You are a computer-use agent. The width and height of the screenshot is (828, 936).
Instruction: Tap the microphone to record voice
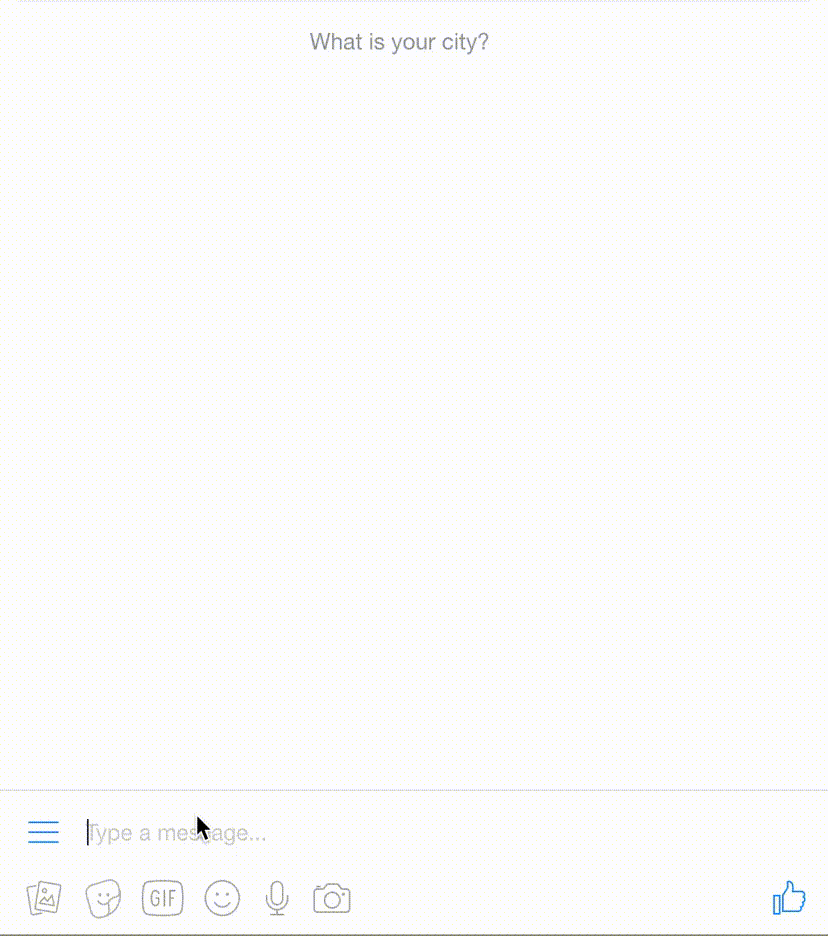(277, 898)
